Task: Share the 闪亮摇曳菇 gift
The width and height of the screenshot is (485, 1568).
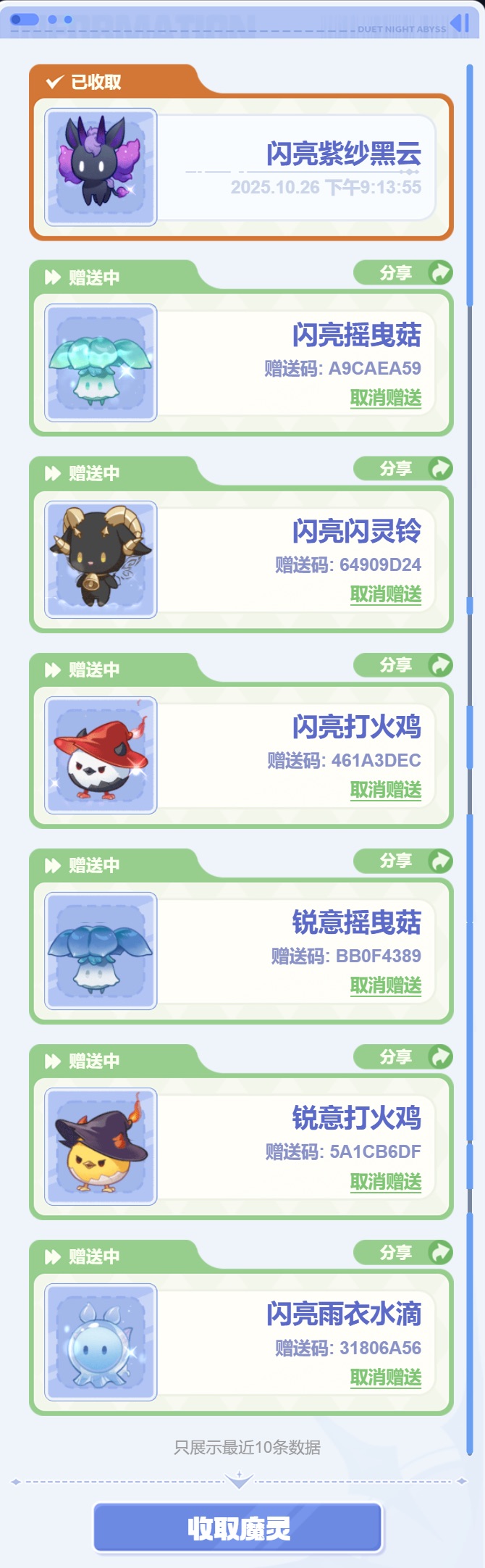Action: point(402,273)
